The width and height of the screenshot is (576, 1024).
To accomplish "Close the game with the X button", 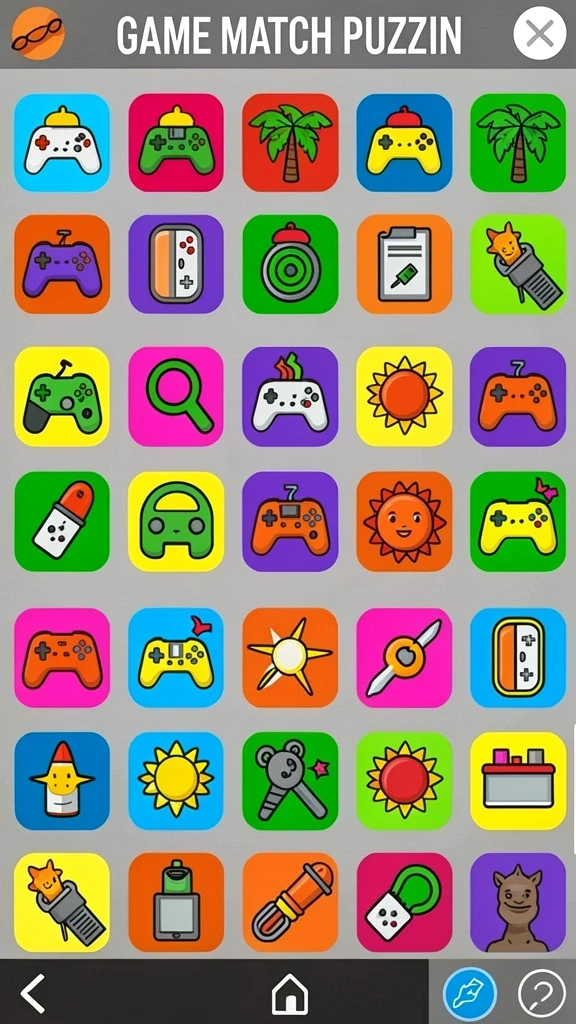I will [x=539, y=33].
